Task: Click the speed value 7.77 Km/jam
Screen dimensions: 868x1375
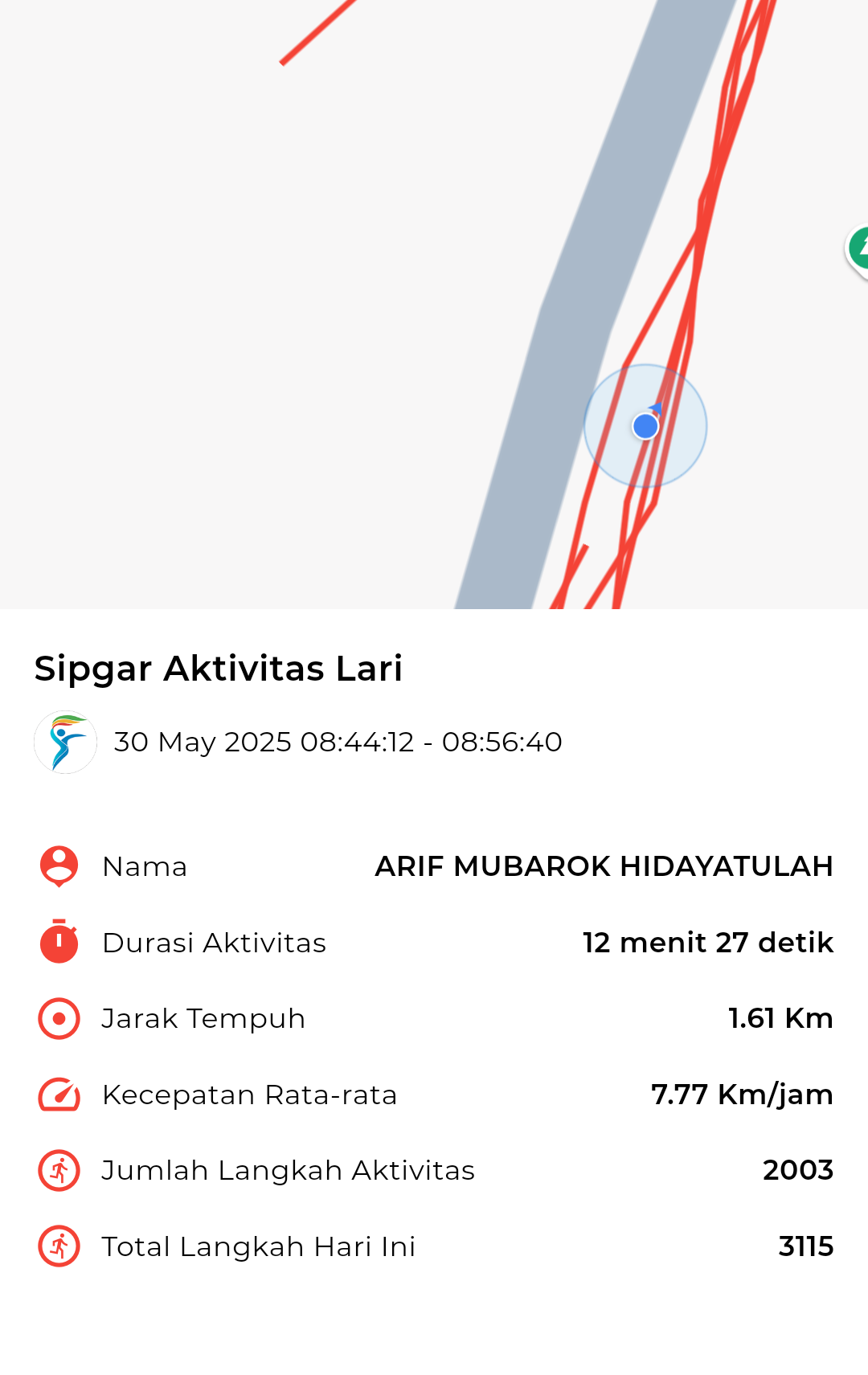Action: [x=742, y=1094]
